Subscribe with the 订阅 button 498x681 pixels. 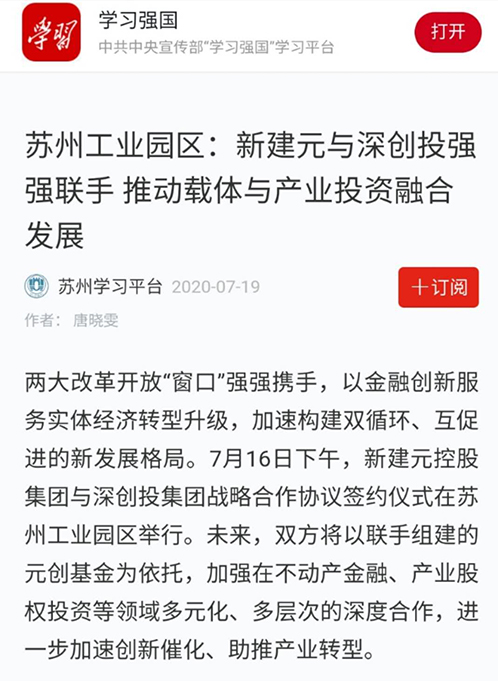click(x=439, y=288)
